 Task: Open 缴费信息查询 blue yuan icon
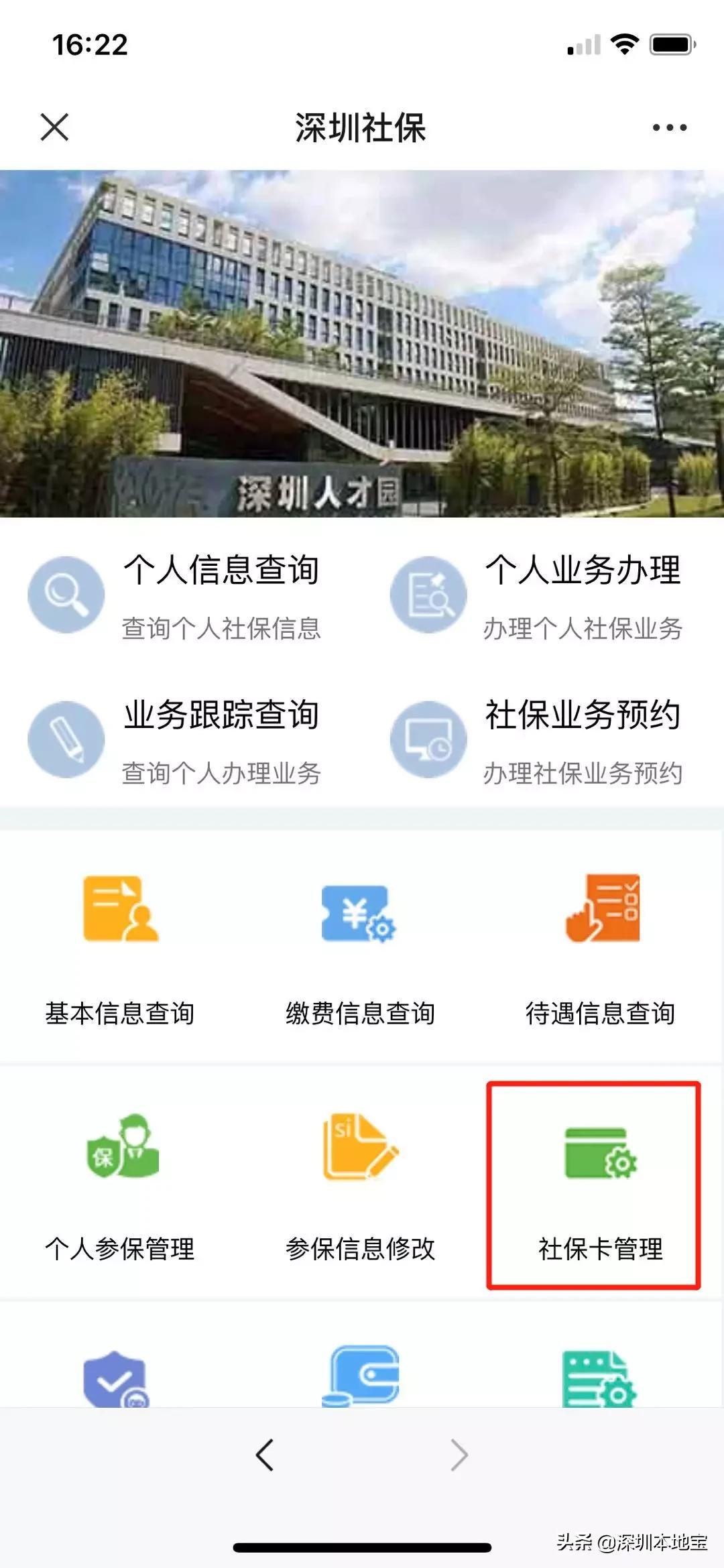click(x=360, y=910)
